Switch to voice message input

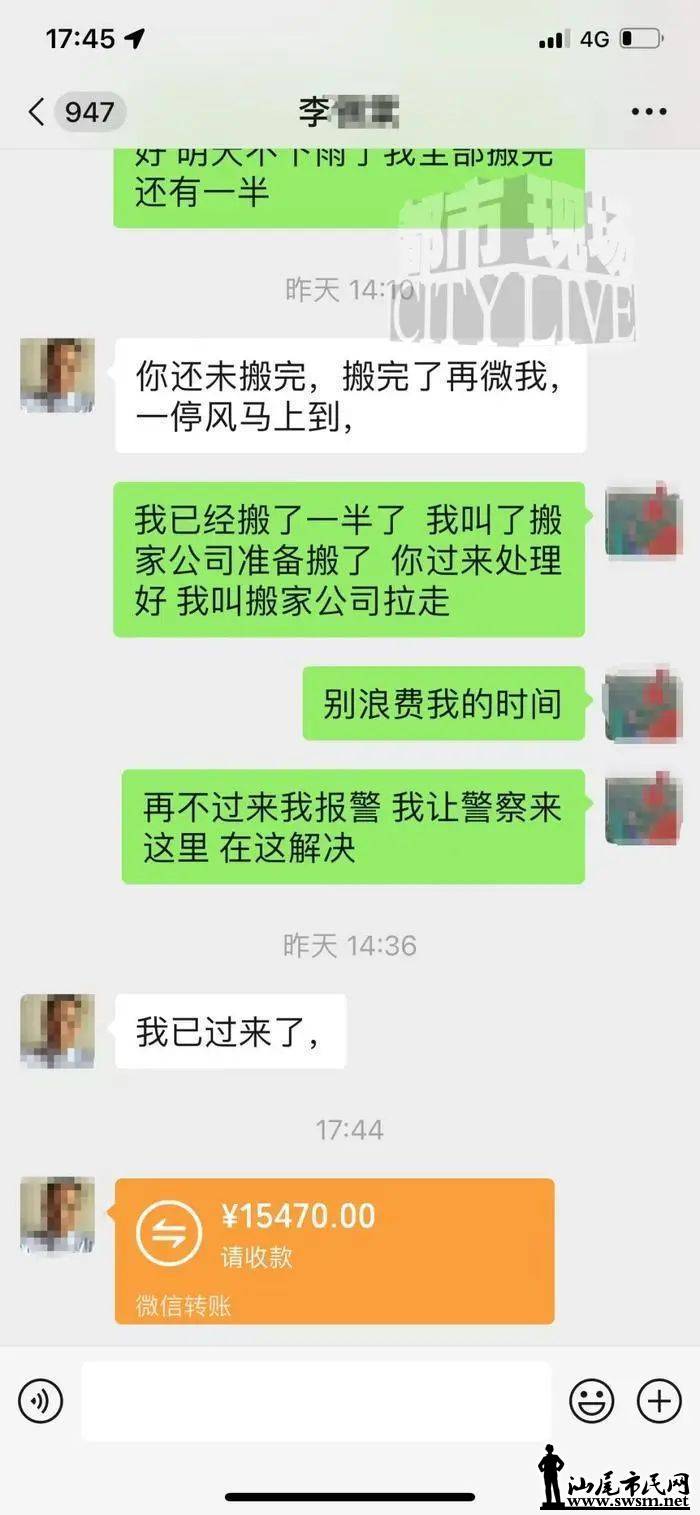coord(41,1401)
